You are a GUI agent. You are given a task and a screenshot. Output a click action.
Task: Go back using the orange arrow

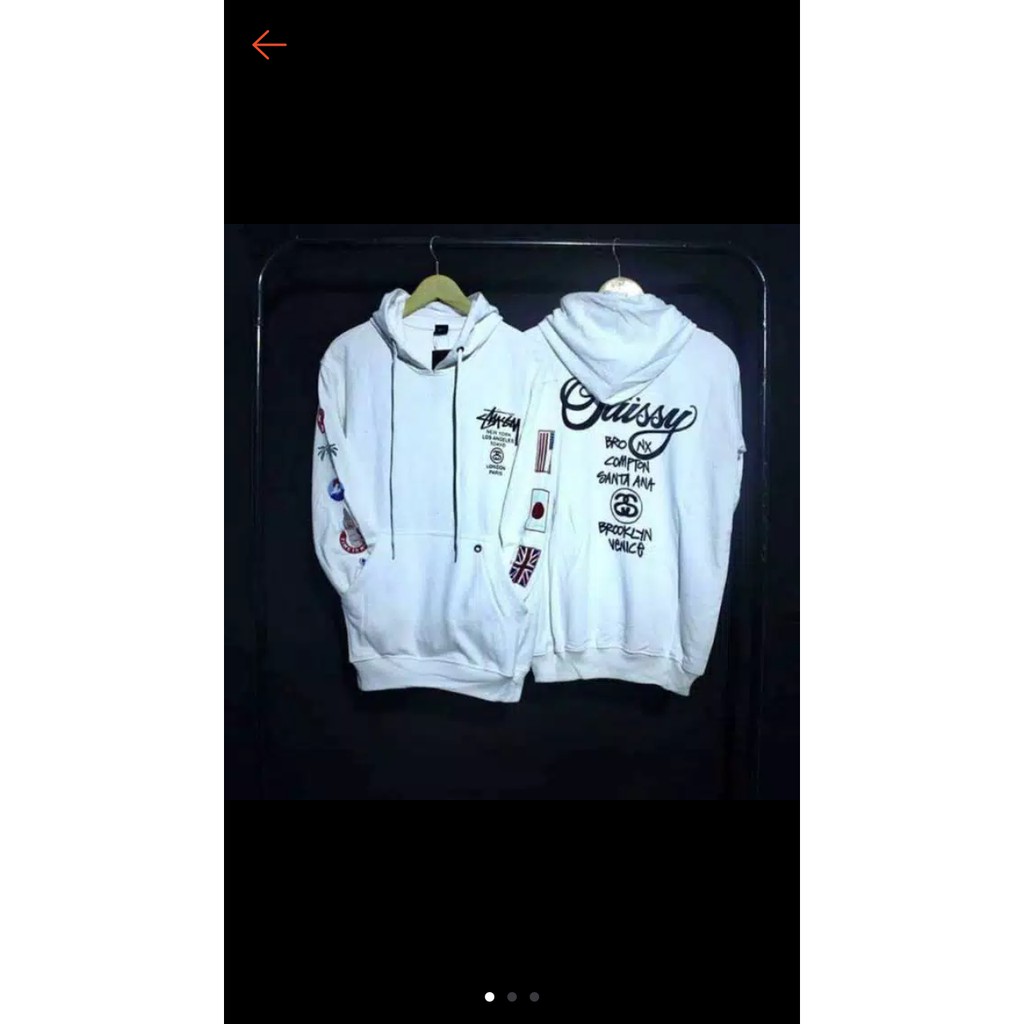tap(269, 45)
